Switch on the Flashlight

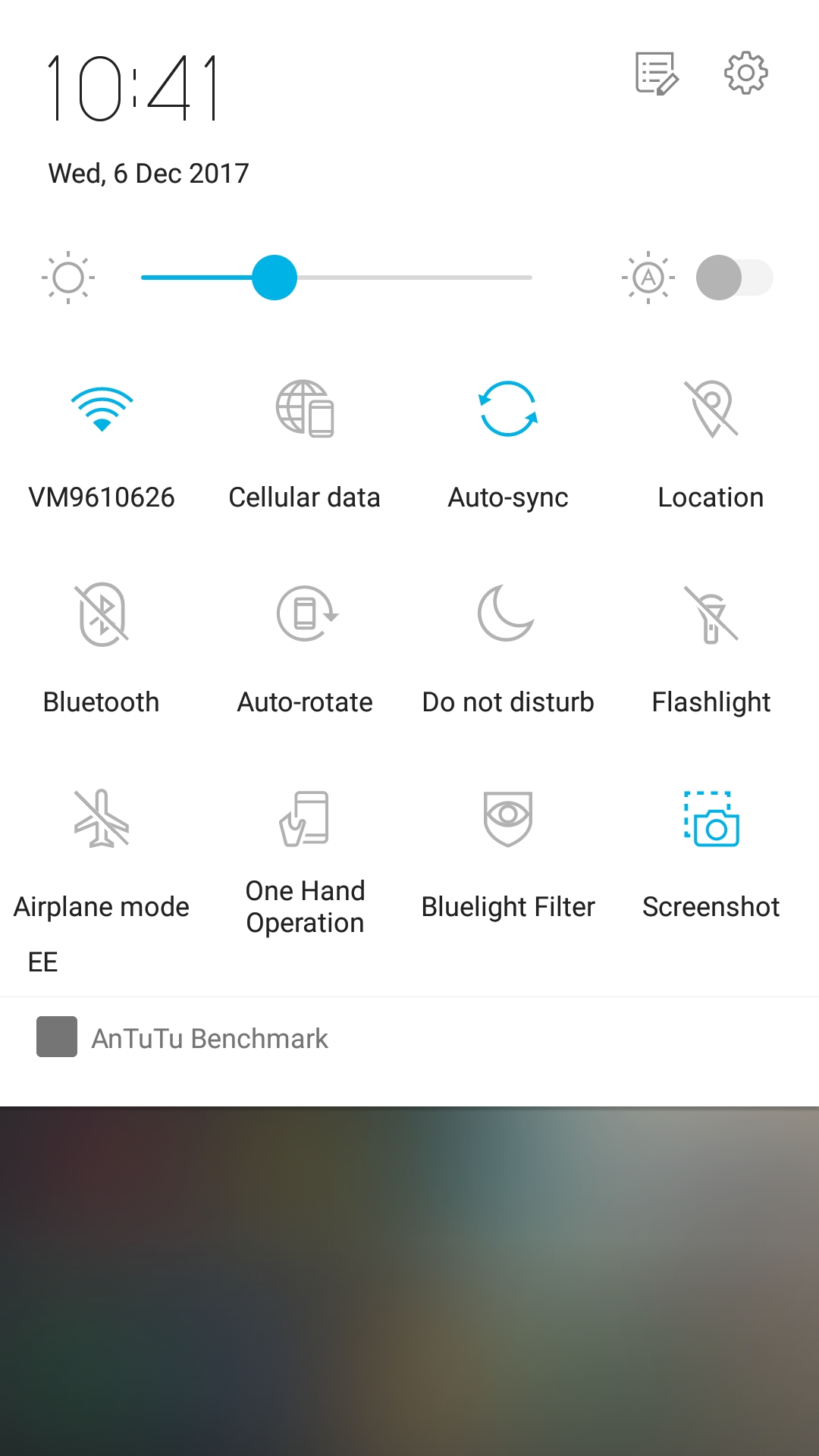pos(711,614)
